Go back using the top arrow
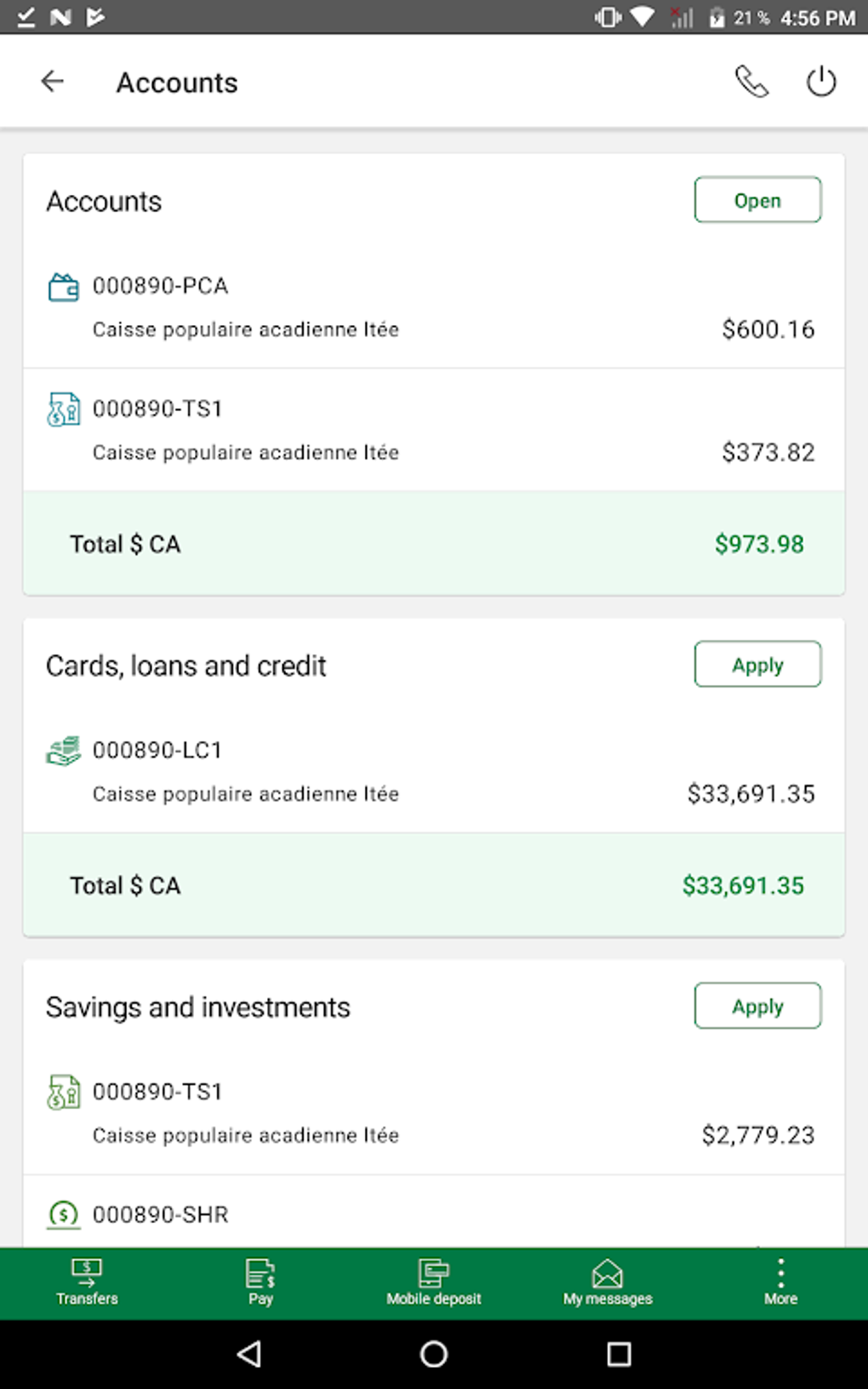Screen dimensions: 868x1389 [x=53, y=82]
